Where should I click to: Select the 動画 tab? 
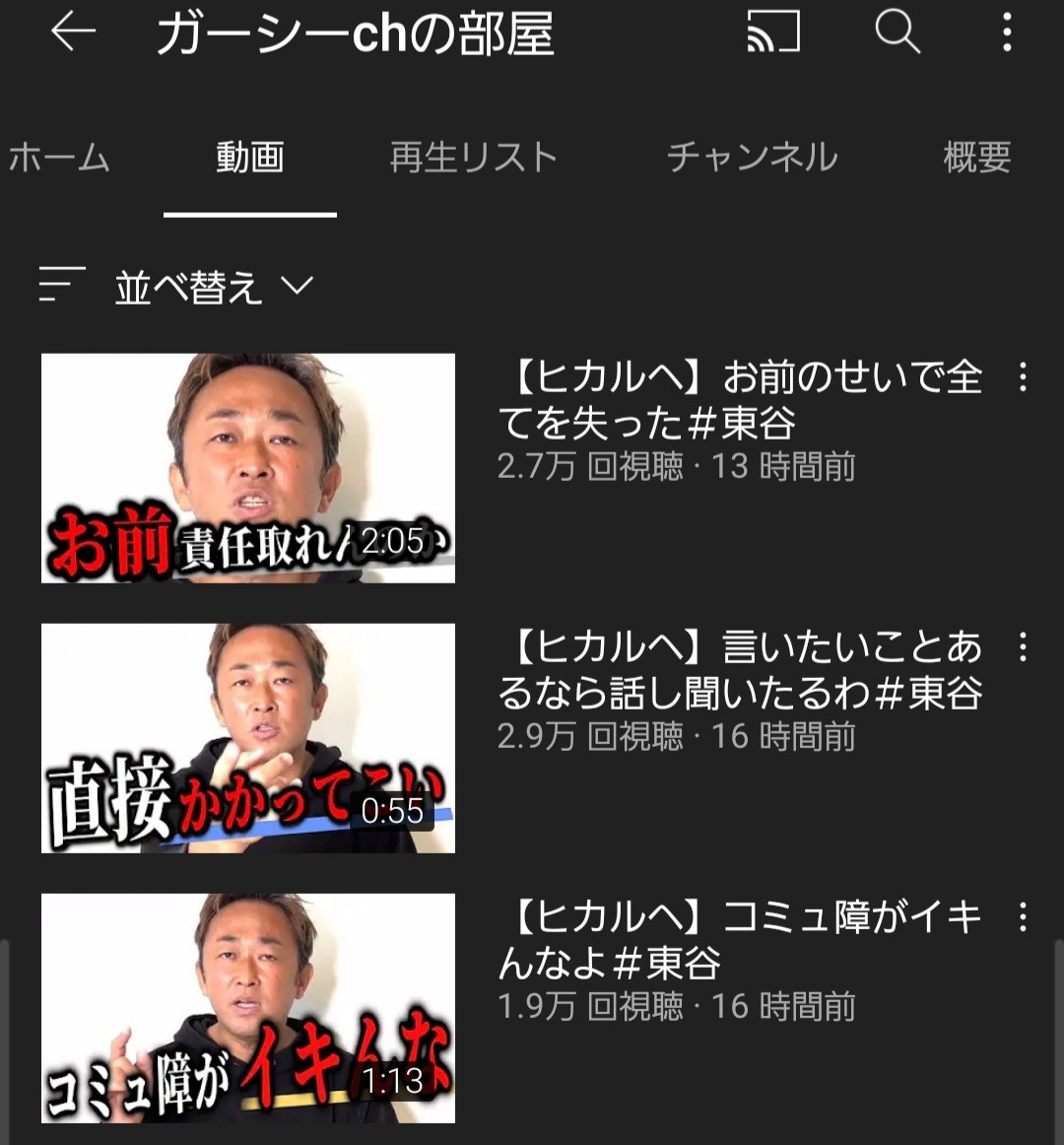pyautogui.click(x=250, y=158)
